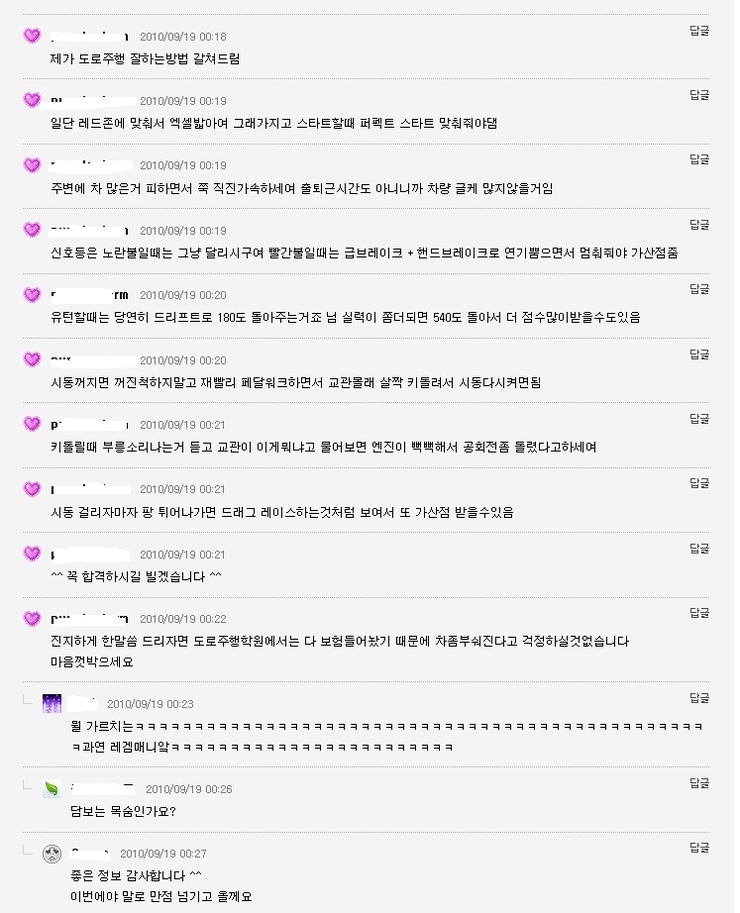
Task: Reply to comment starting '일단 레드존에 맞춰서'
Action: 699,95
